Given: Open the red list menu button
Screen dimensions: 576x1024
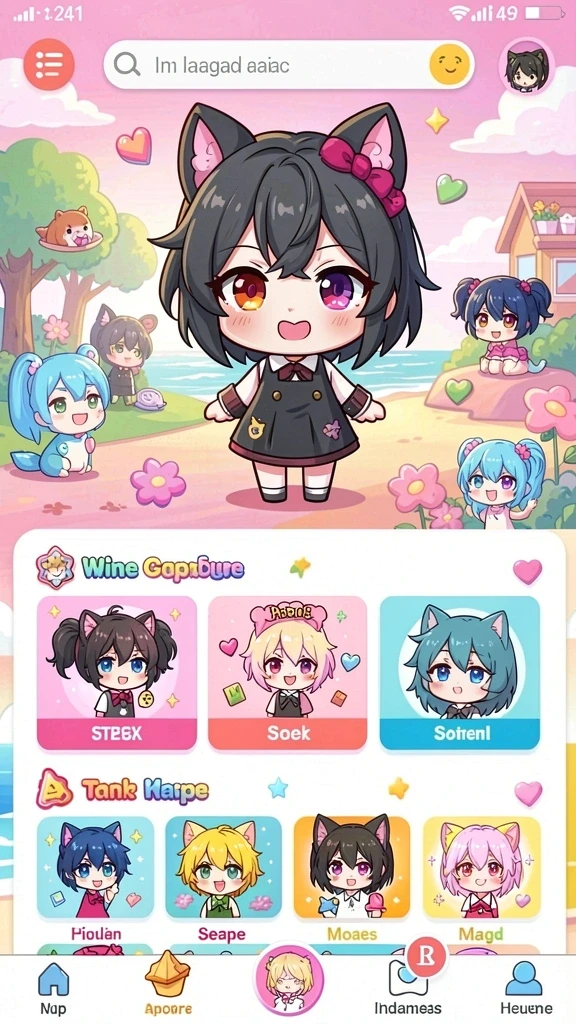Looking at the screenshot, I should point(49,64).
